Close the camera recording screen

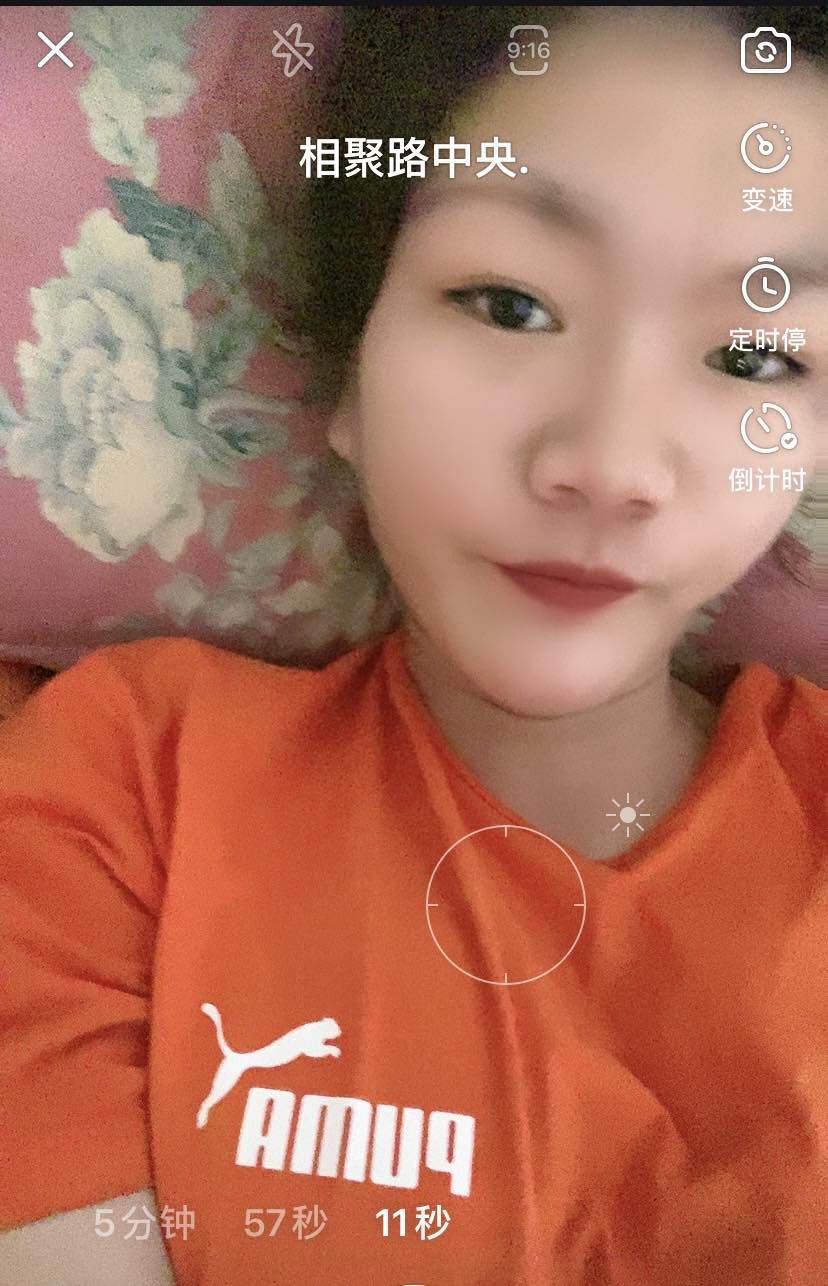pos(55,49)
